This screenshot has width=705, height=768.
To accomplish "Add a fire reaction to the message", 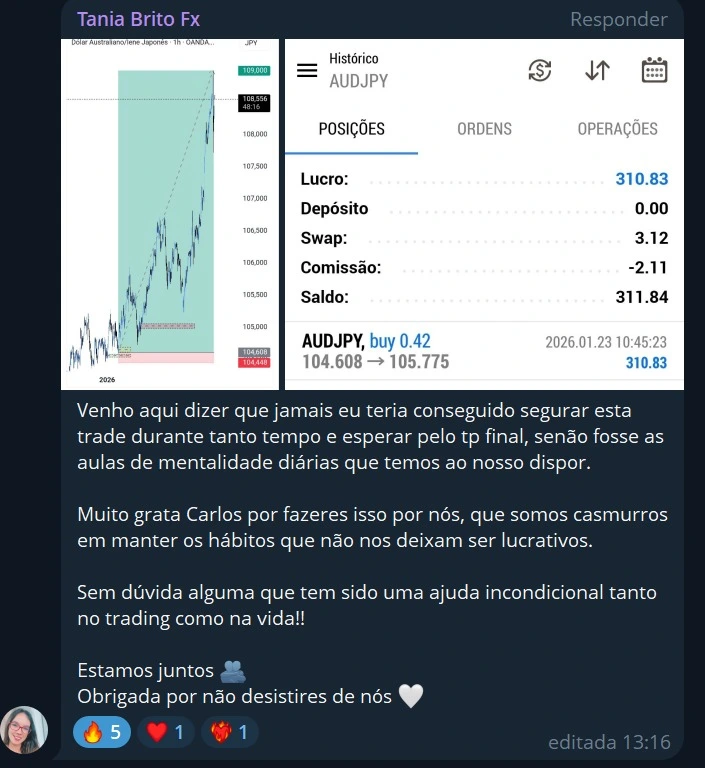I will click(103, 733).
